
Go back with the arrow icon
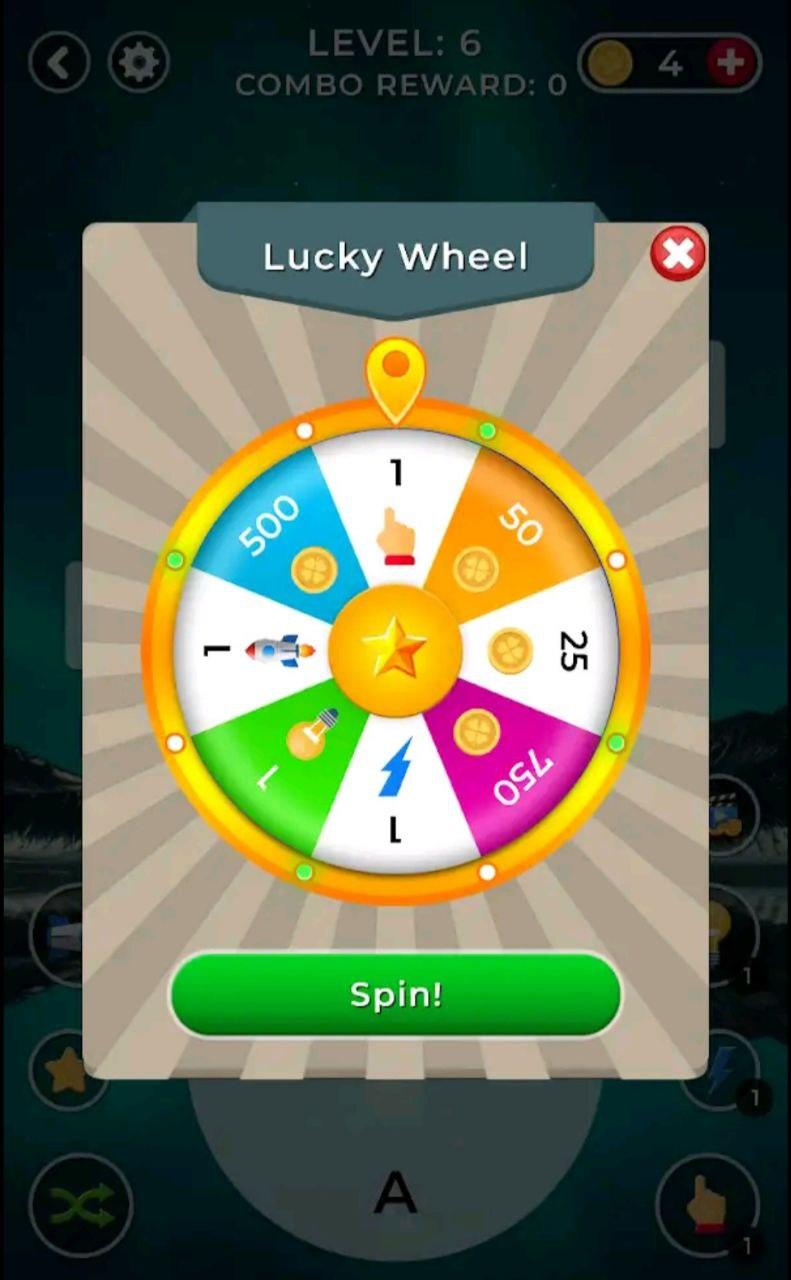[59, 64]
